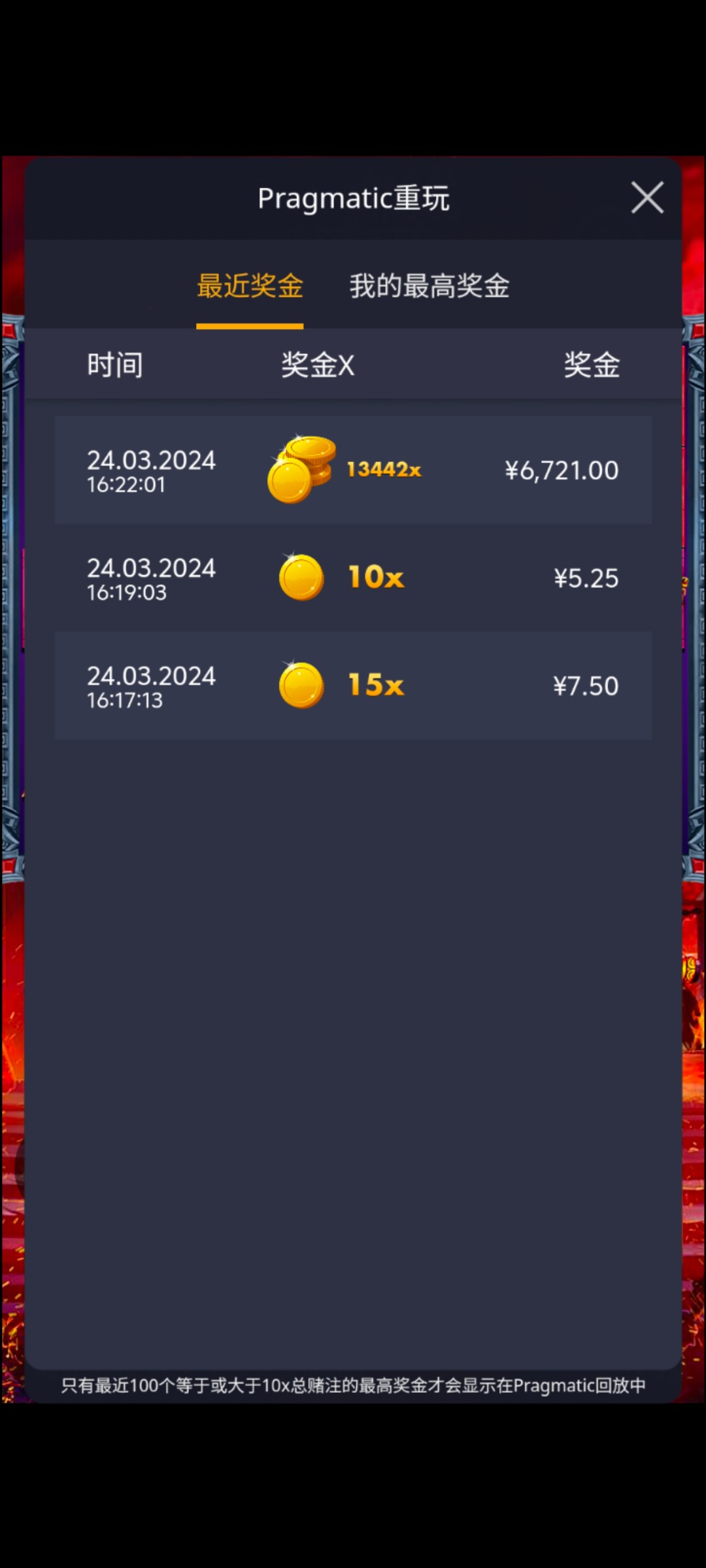Replay the 13442x win of ¥6,721.00
This screenshot has height=1568, width=706.
[353, 470]
